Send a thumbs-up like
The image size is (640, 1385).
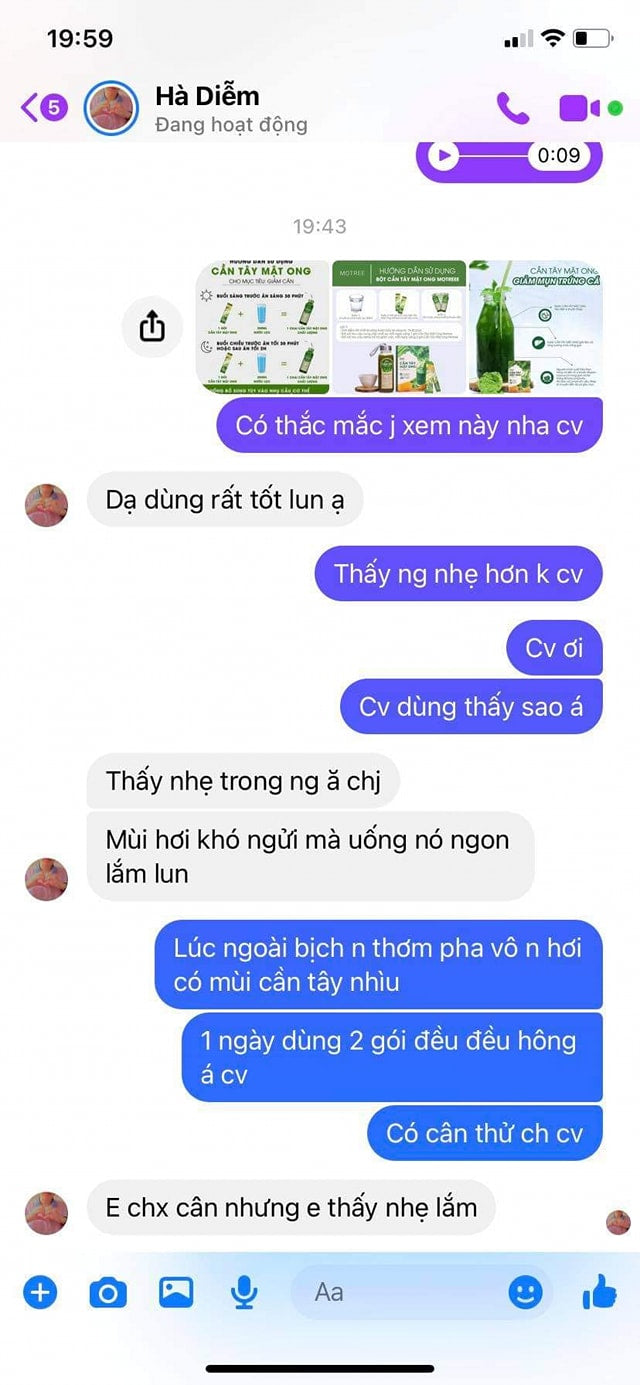pos(600,1293)
